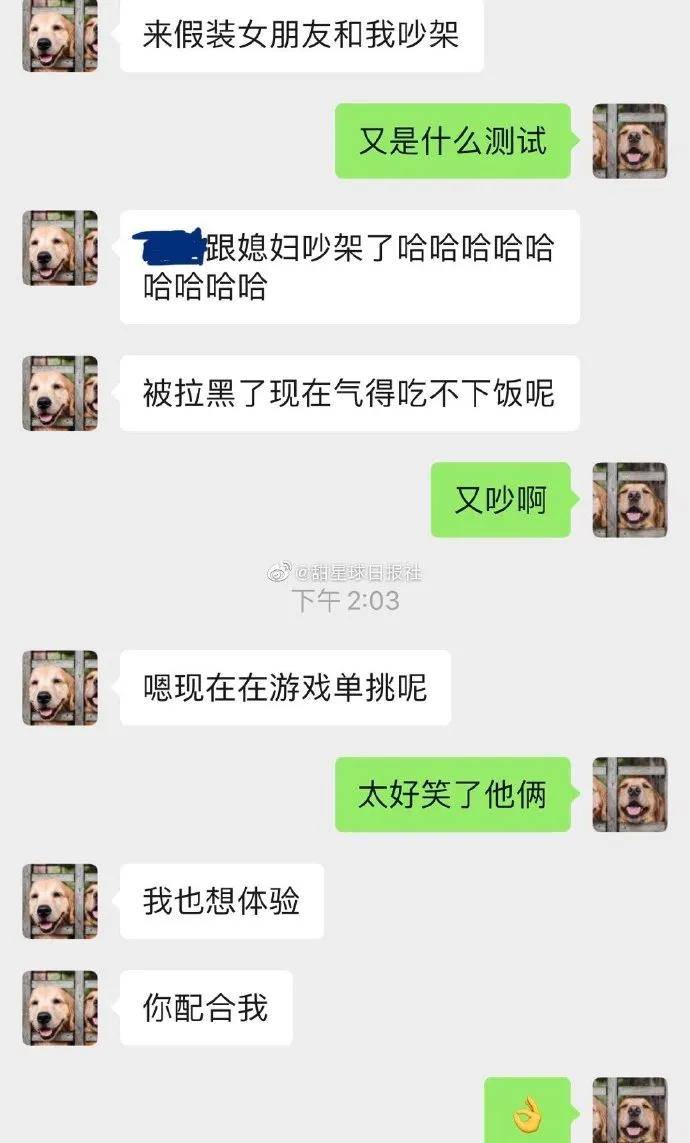View profile from avatar beside "被拉黑了现在气得吃不下饭呢"
The height and width of the screenshot is (1143, 690).
(60, 393)
